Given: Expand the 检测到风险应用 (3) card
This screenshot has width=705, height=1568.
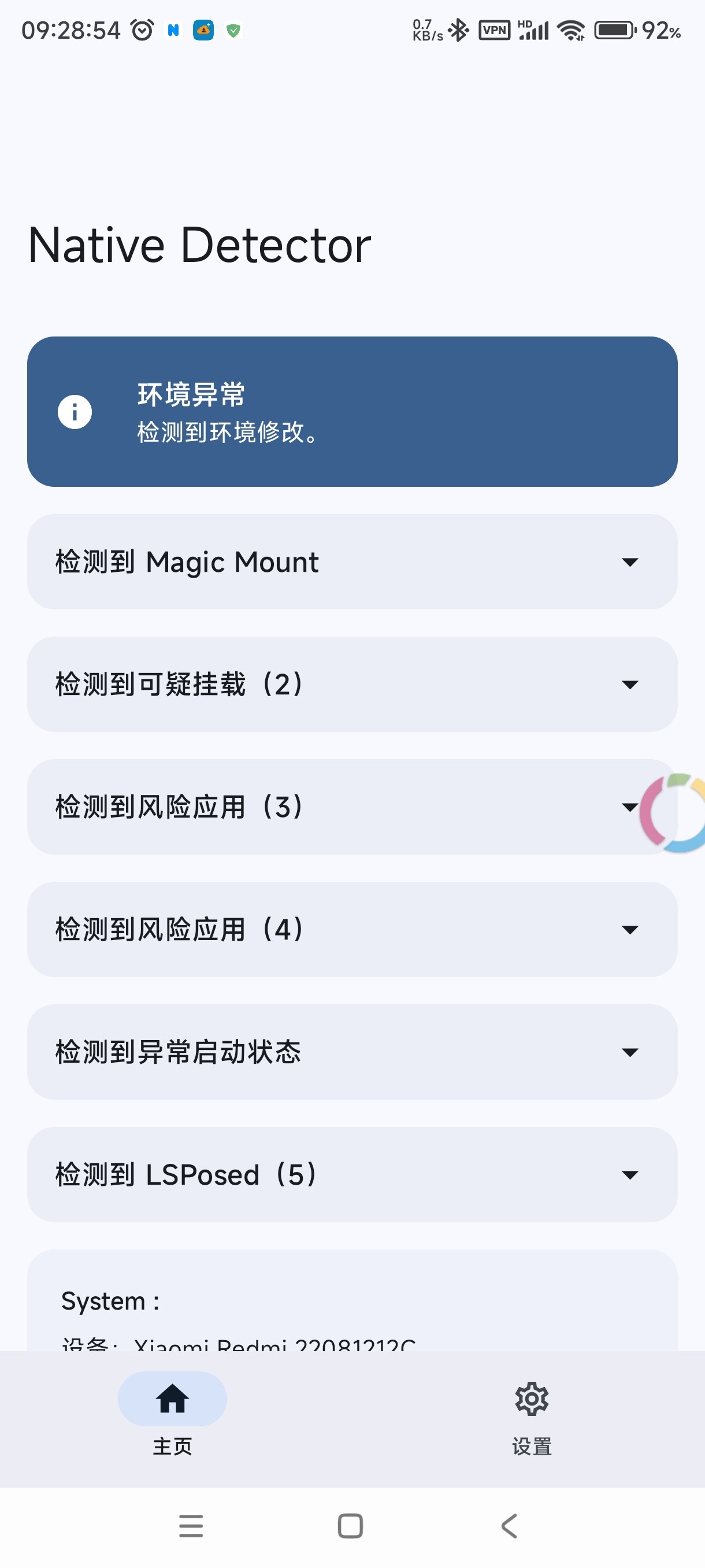Looking at the screenshot, I should [352, 807].
